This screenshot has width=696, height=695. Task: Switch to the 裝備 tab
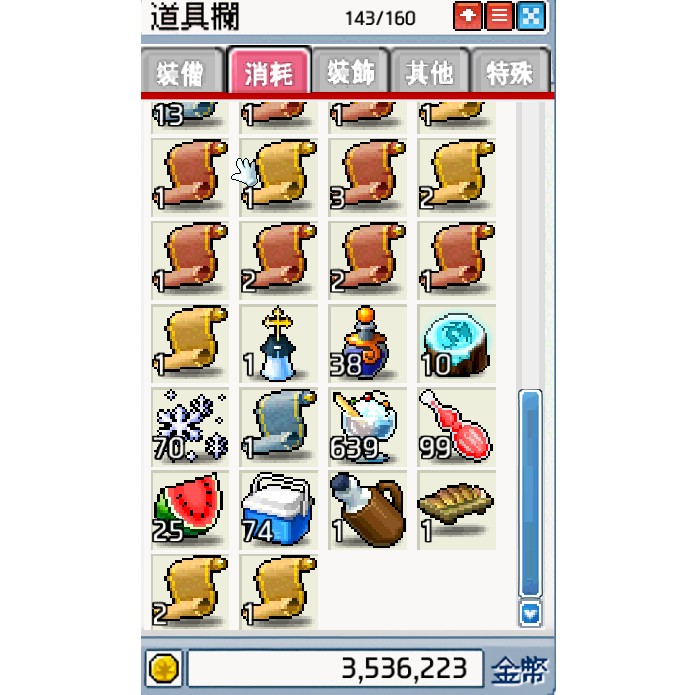coord(182,73)
